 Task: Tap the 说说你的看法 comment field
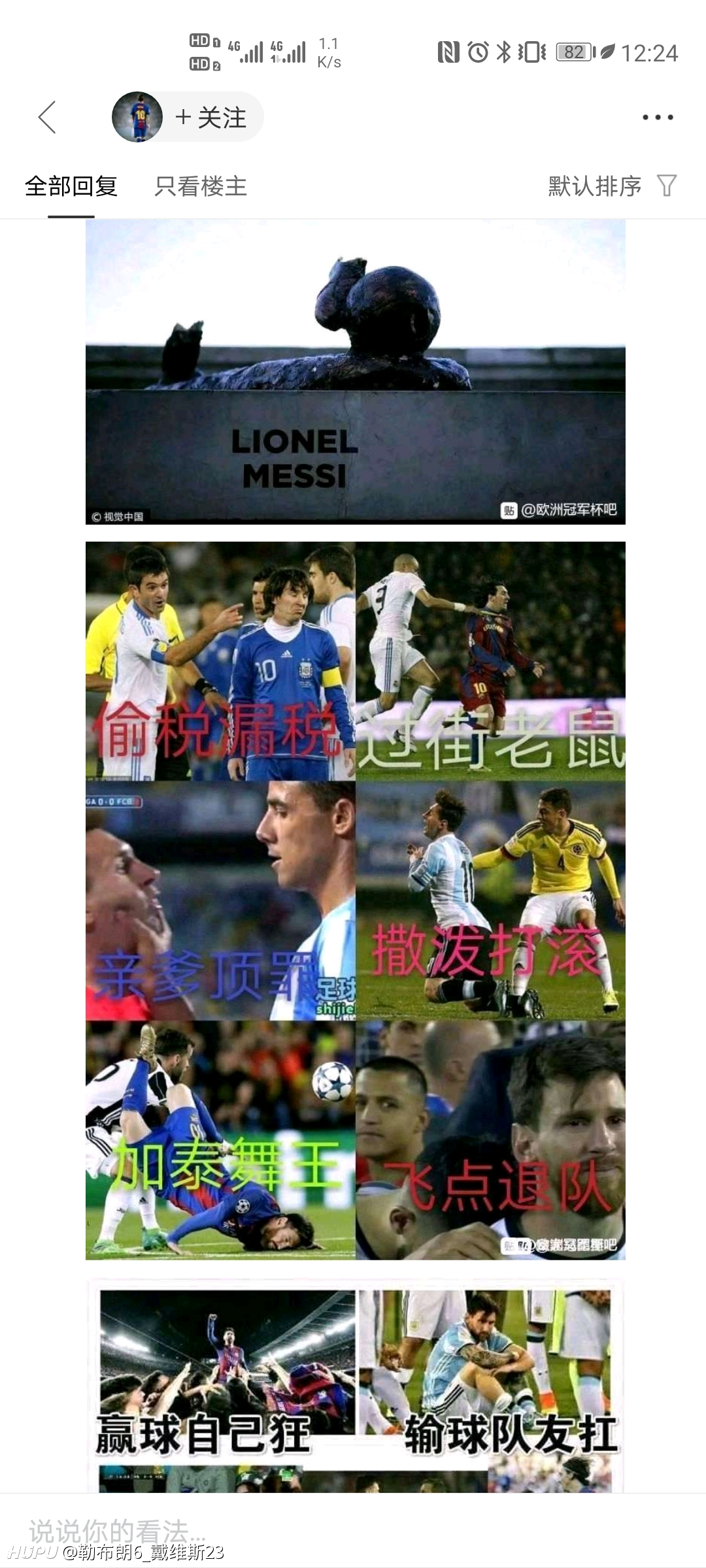coord(353,1530)
